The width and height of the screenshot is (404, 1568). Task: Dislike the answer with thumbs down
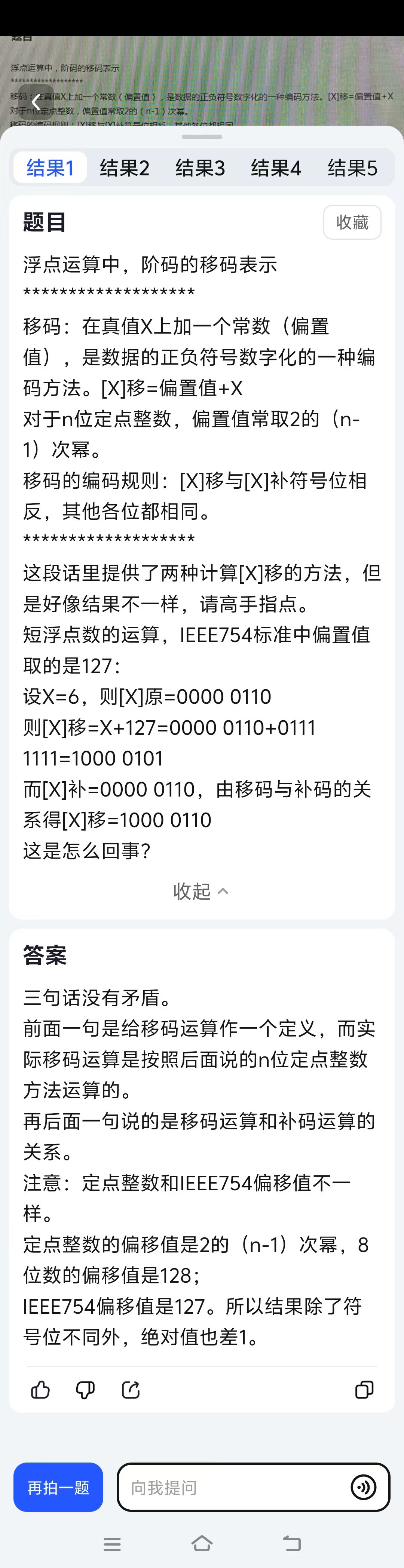point(85,1390)
